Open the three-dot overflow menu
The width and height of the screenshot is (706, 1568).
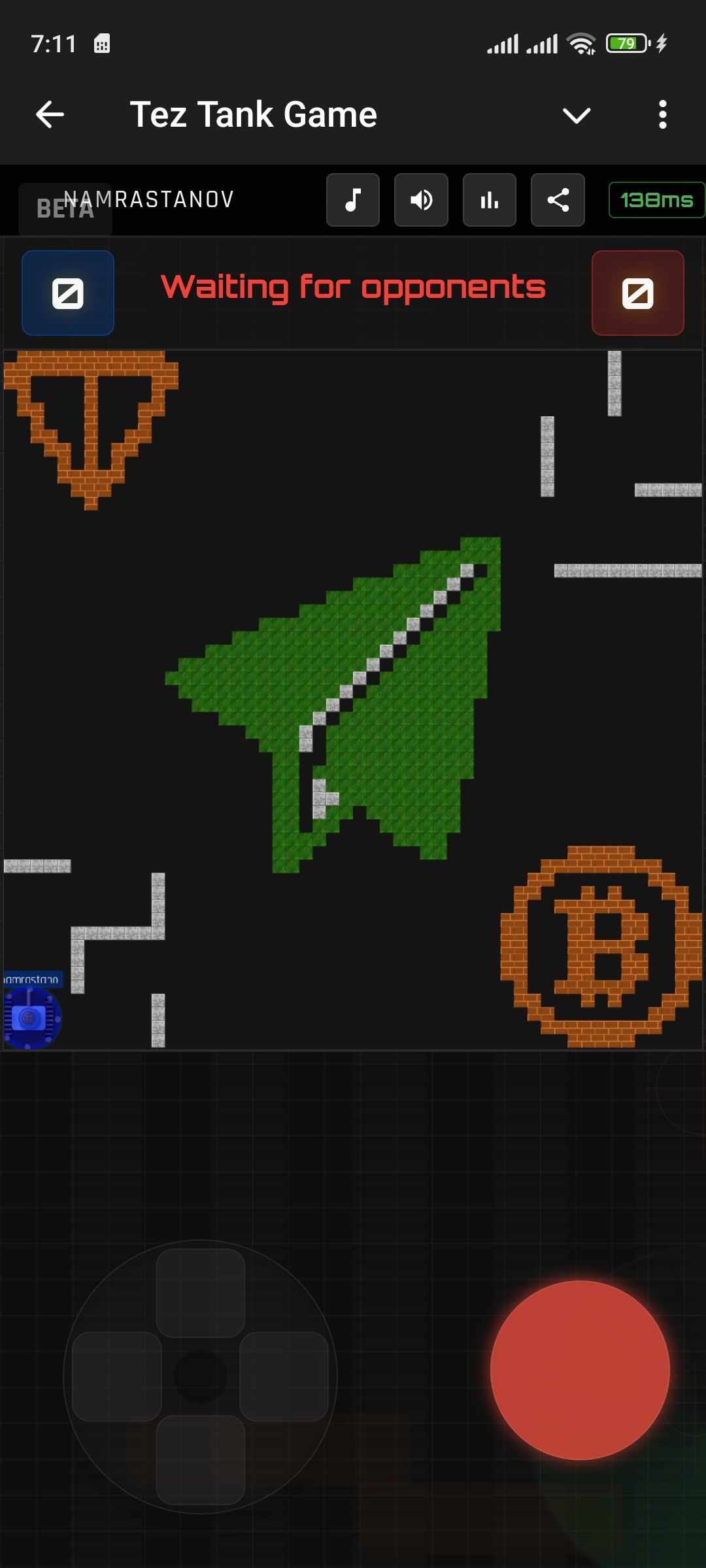[x=662, y=115]
